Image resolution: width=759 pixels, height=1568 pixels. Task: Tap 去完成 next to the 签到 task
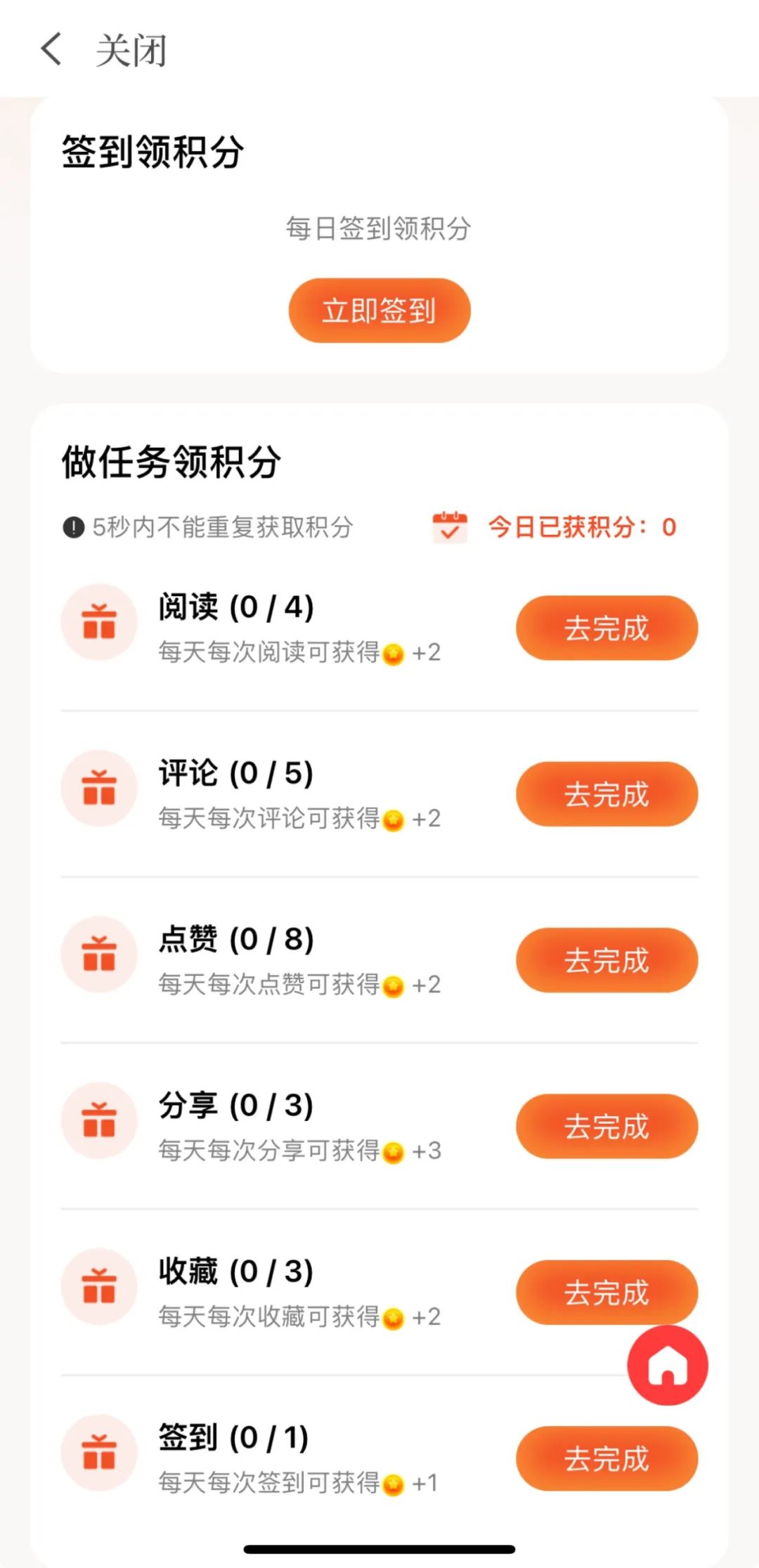[x=607, y=1458]
